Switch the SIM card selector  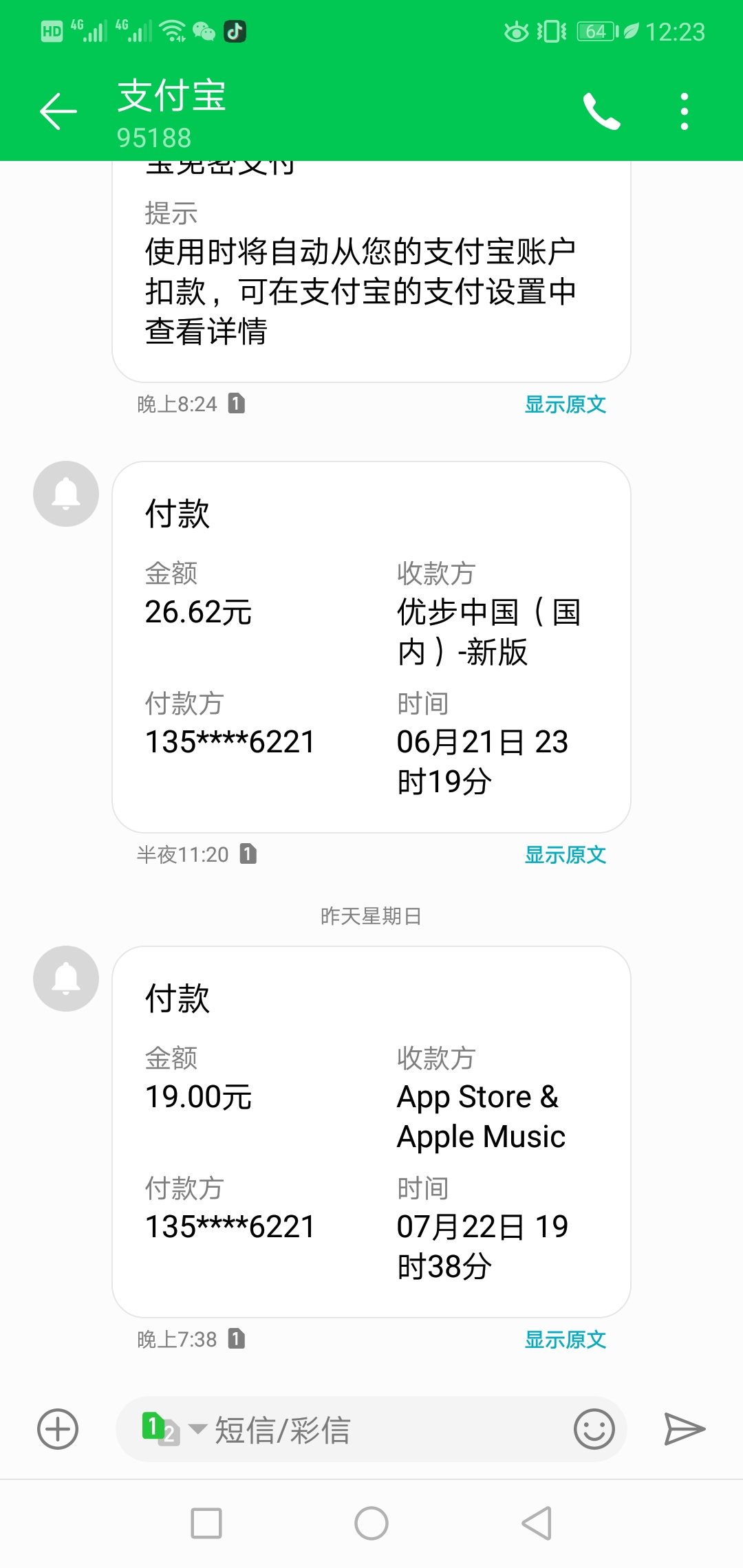click(x=171, y=1429)
